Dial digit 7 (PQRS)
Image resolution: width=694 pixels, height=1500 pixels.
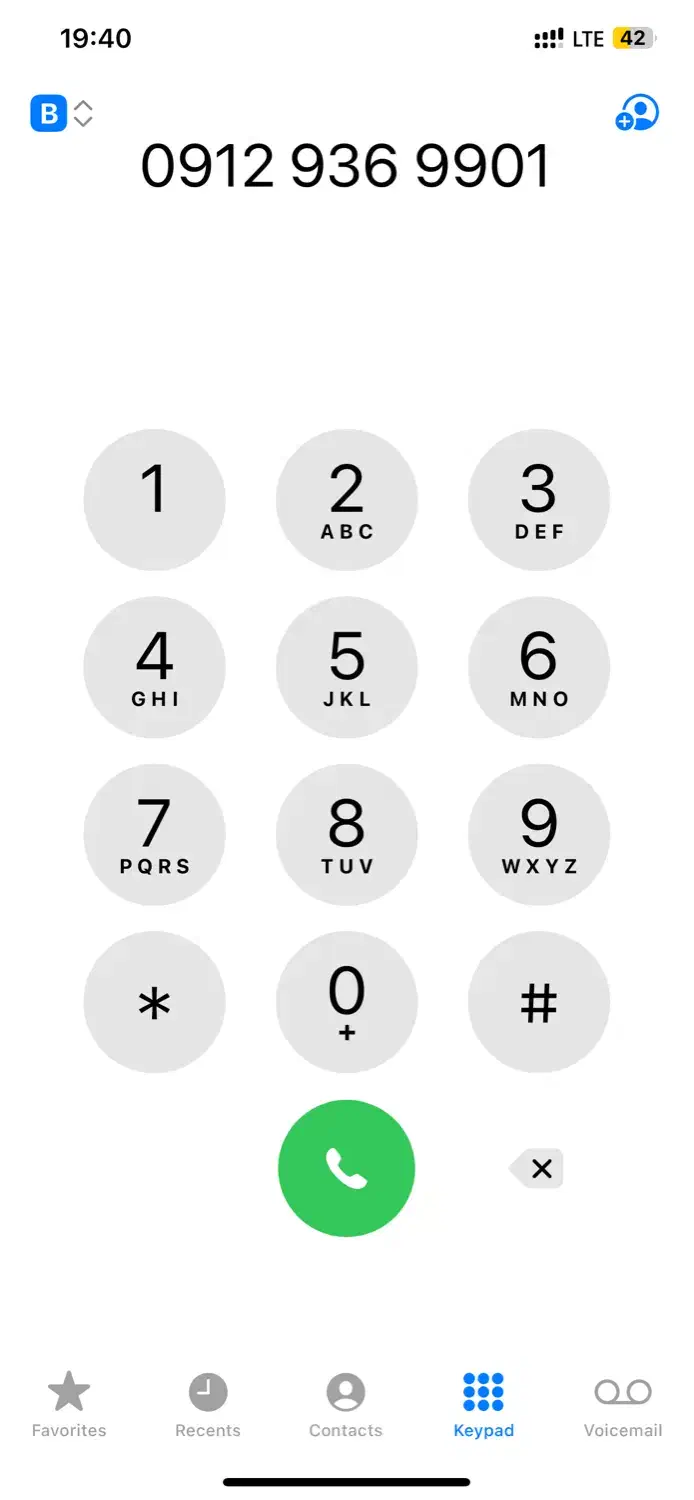(x=154, y=834)
